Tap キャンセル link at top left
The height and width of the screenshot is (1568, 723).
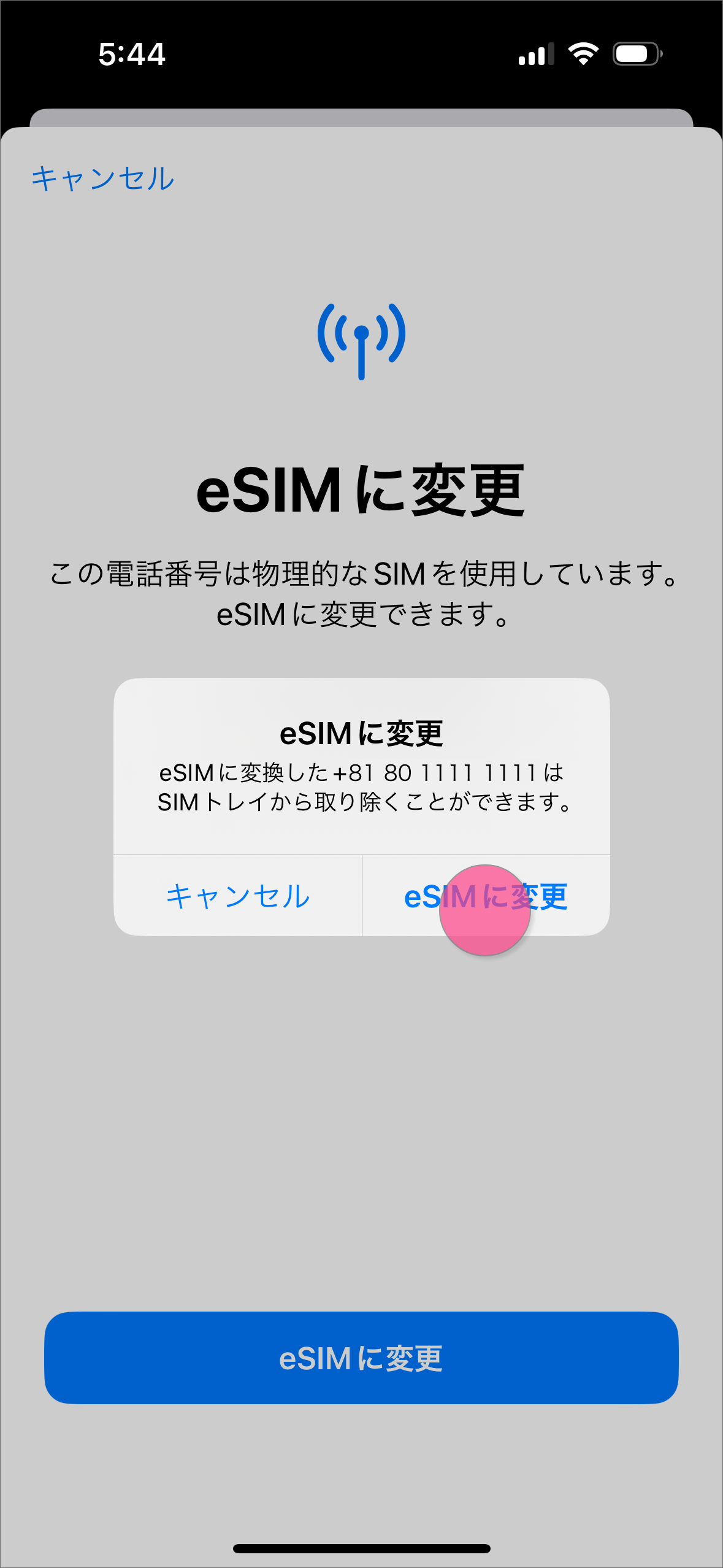click(103, 179)
